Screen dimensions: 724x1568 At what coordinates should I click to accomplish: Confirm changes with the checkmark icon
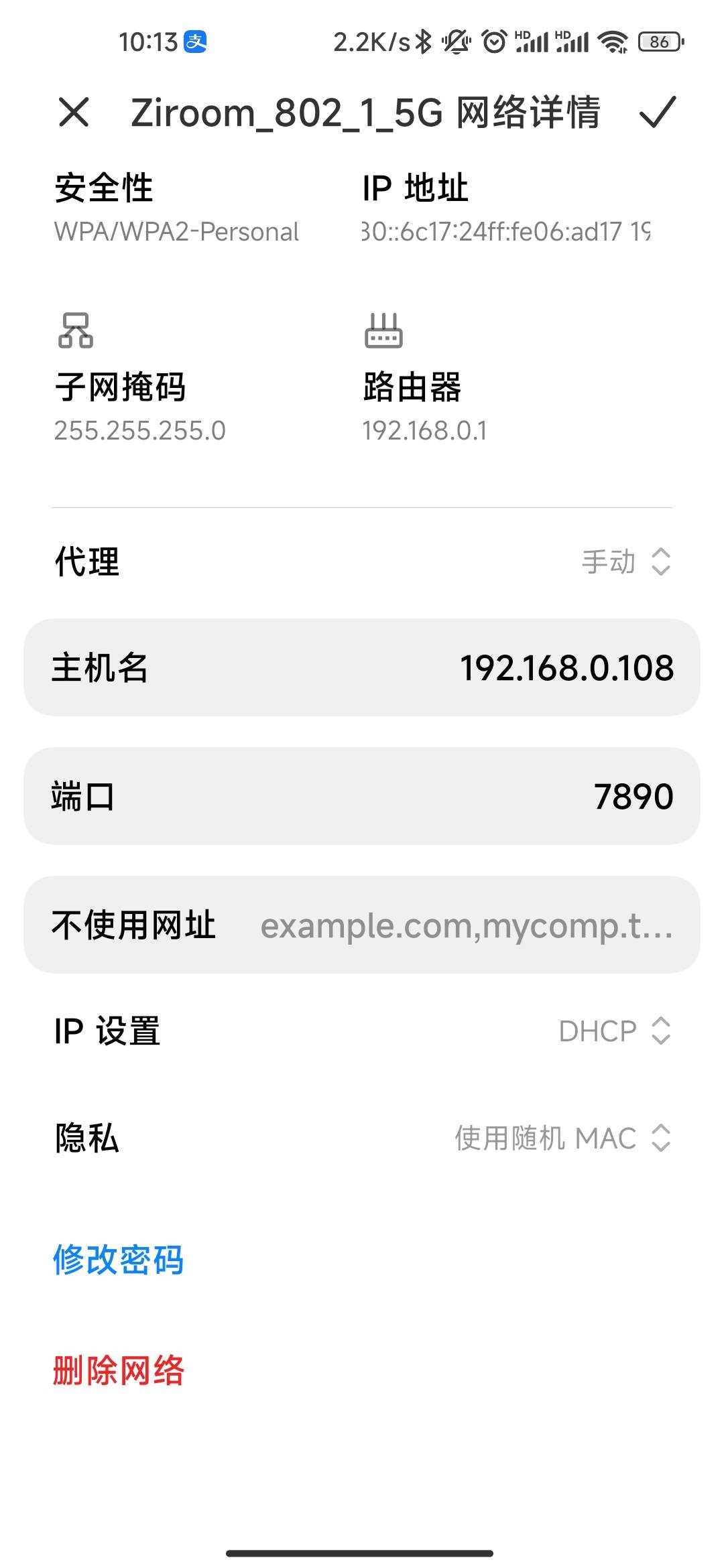(x=657, y=112)
